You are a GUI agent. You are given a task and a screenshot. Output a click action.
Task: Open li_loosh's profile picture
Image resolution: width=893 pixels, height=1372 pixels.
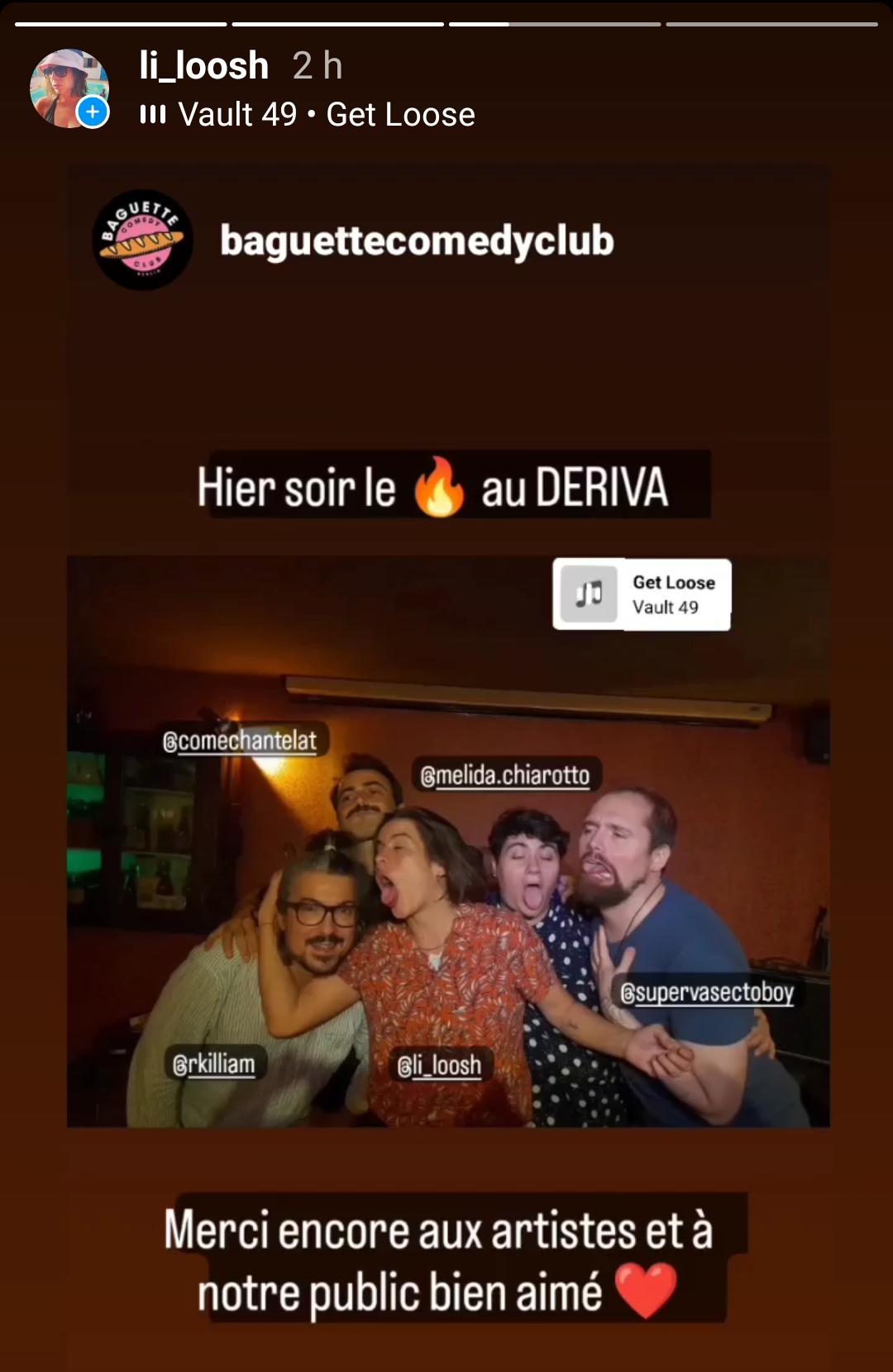click(68, 88)
